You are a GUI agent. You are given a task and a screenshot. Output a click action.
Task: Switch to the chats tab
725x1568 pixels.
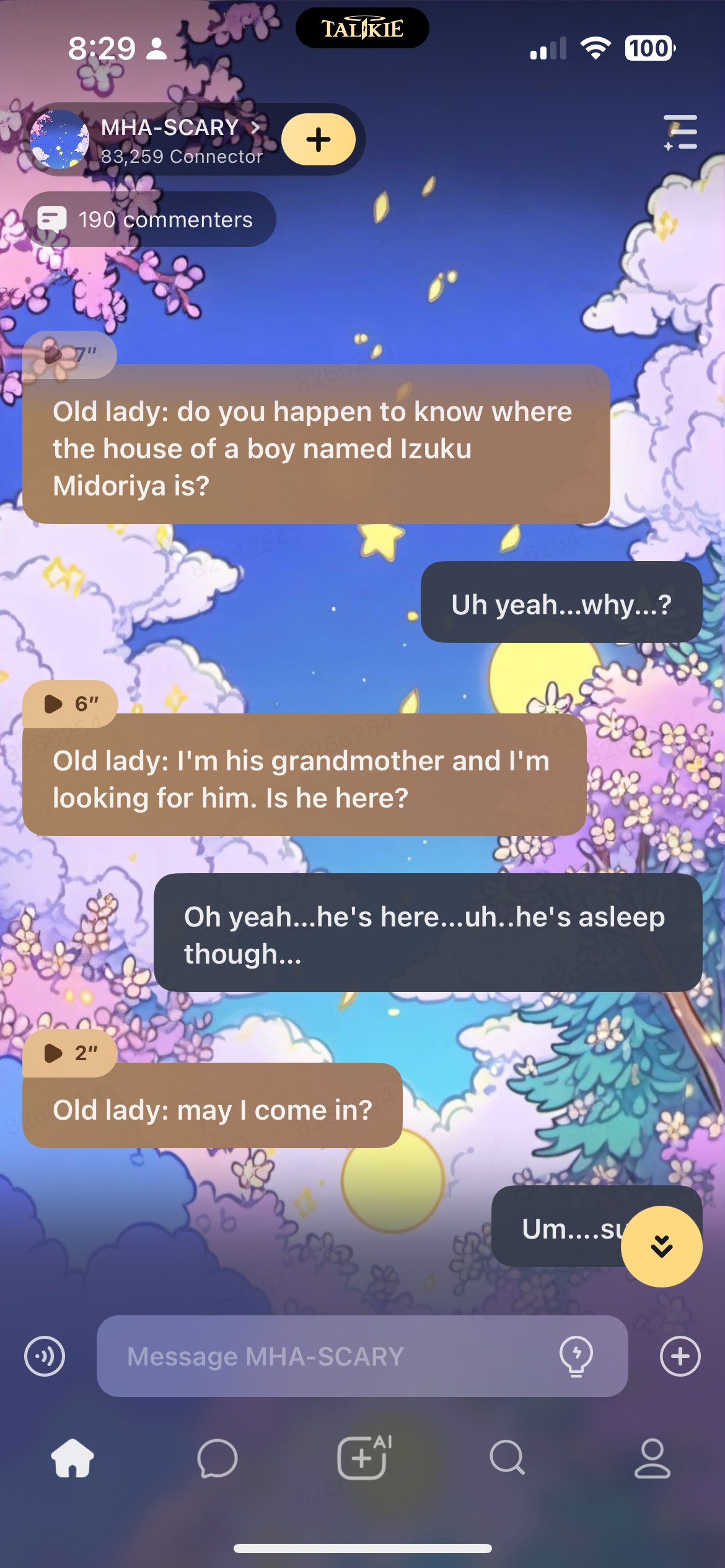click(x=217, y=1458)
